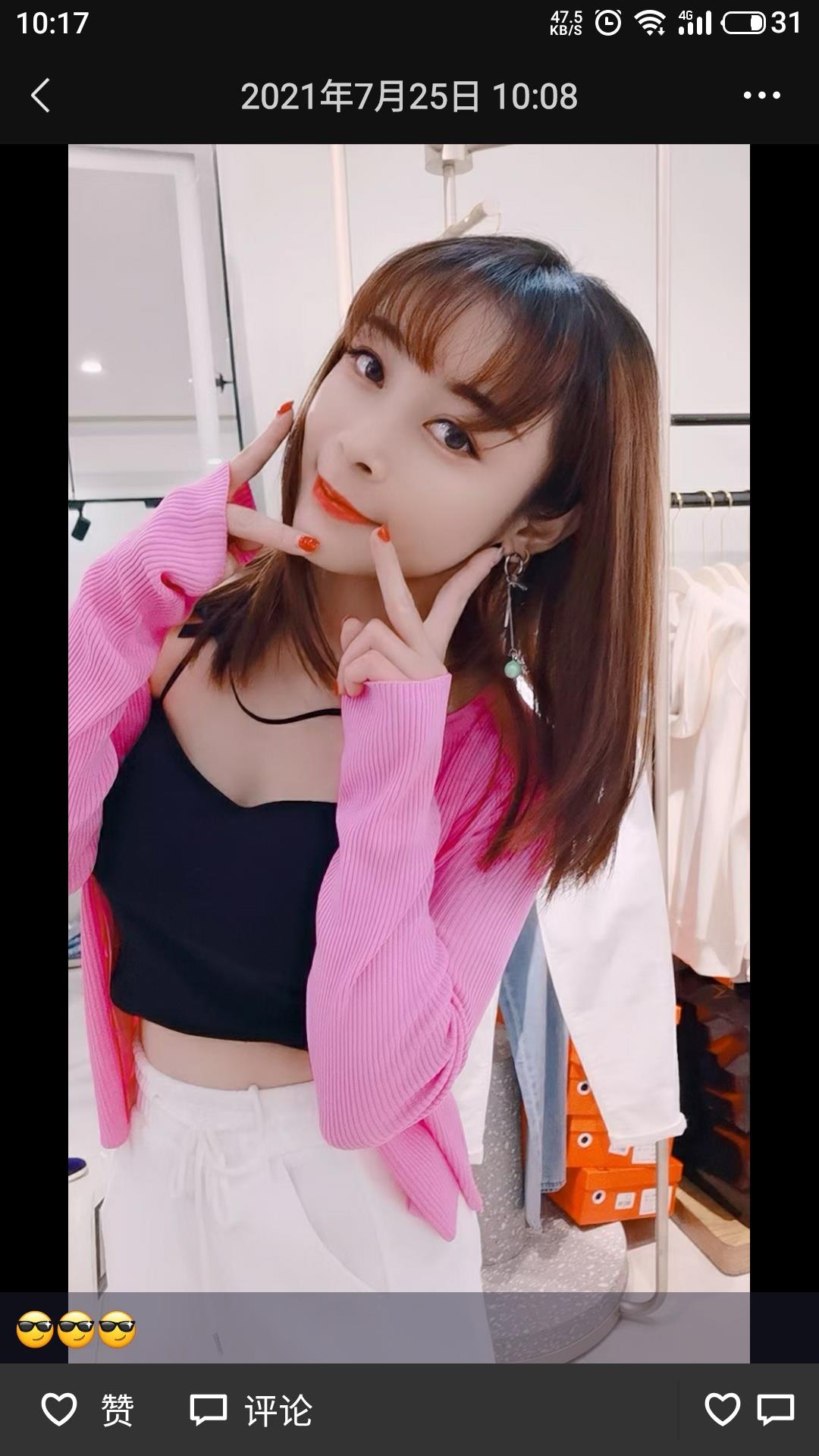Open likes and comments details icon

coord(748,1410)
